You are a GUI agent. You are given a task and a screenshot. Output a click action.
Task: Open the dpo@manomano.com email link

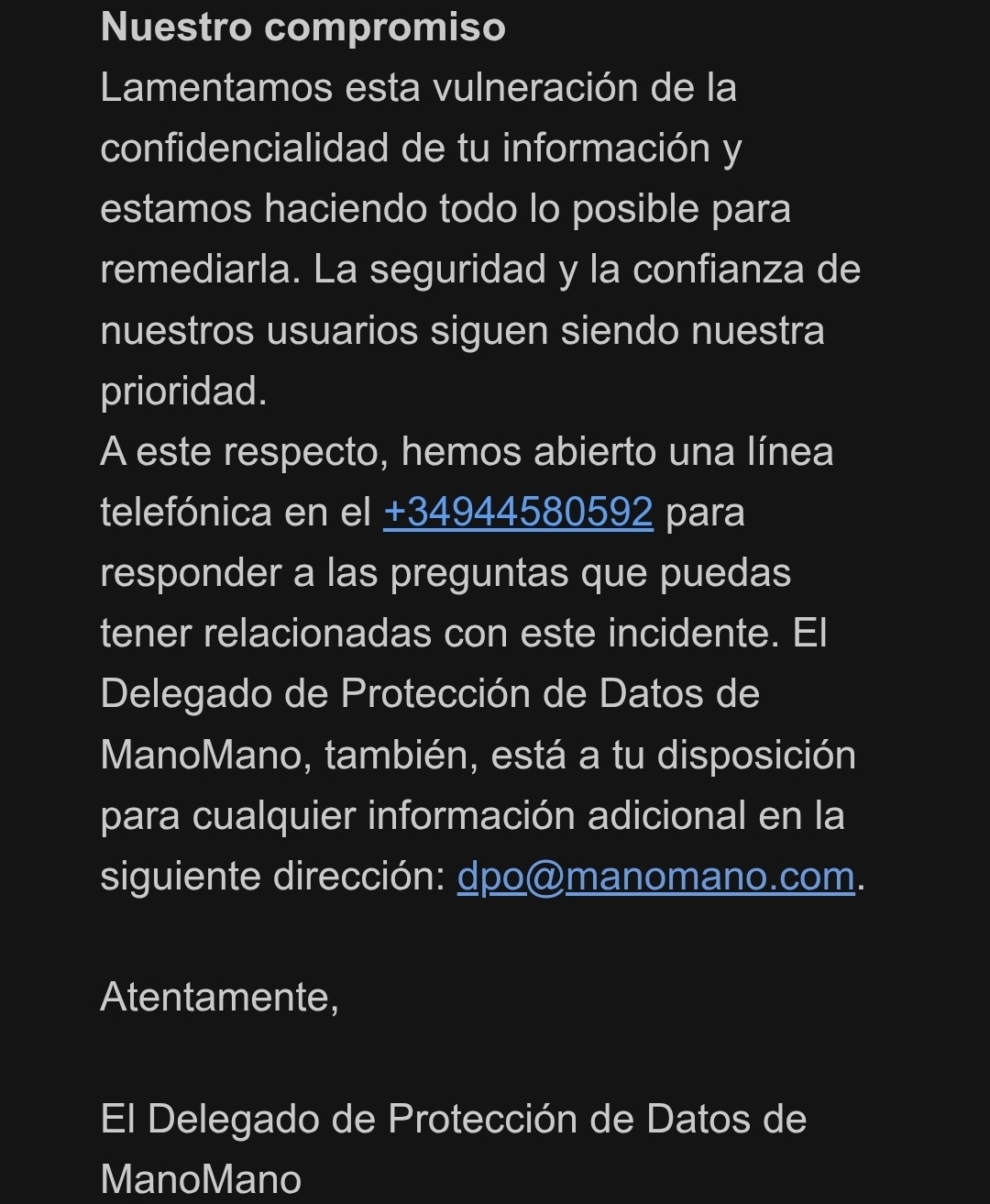(x=655, y=876)
